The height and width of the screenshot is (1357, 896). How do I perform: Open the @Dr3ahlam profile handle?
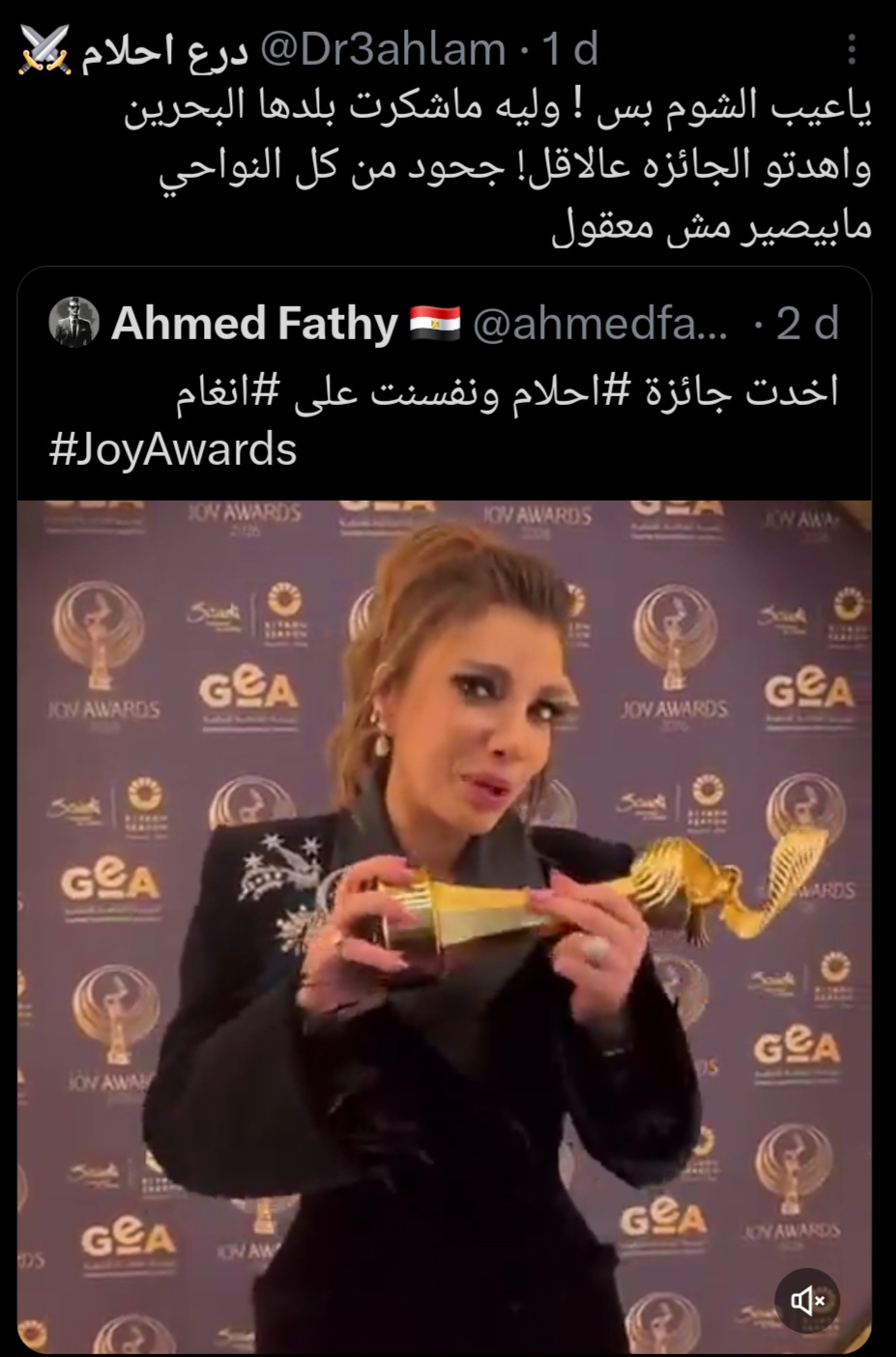(383, 50)
